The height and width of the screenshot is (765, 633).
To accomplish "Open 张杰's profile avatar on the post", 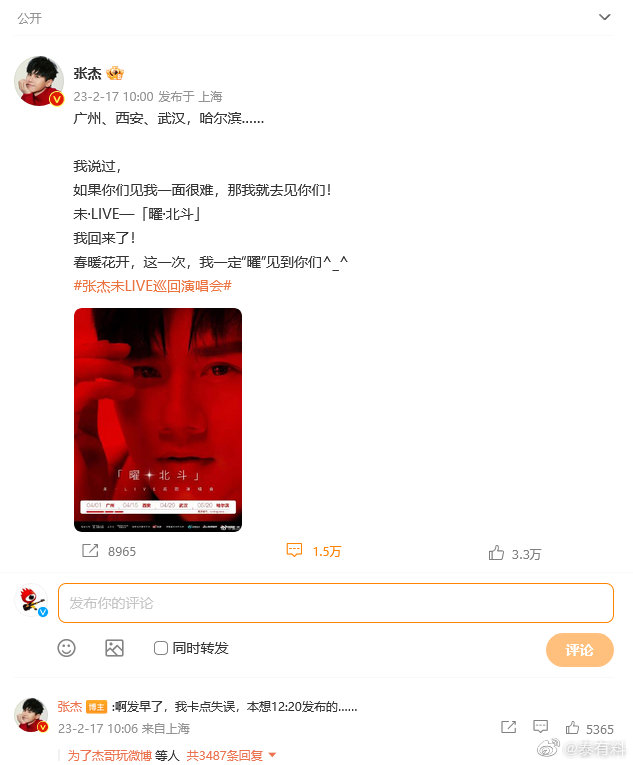I will coord(39,81).
